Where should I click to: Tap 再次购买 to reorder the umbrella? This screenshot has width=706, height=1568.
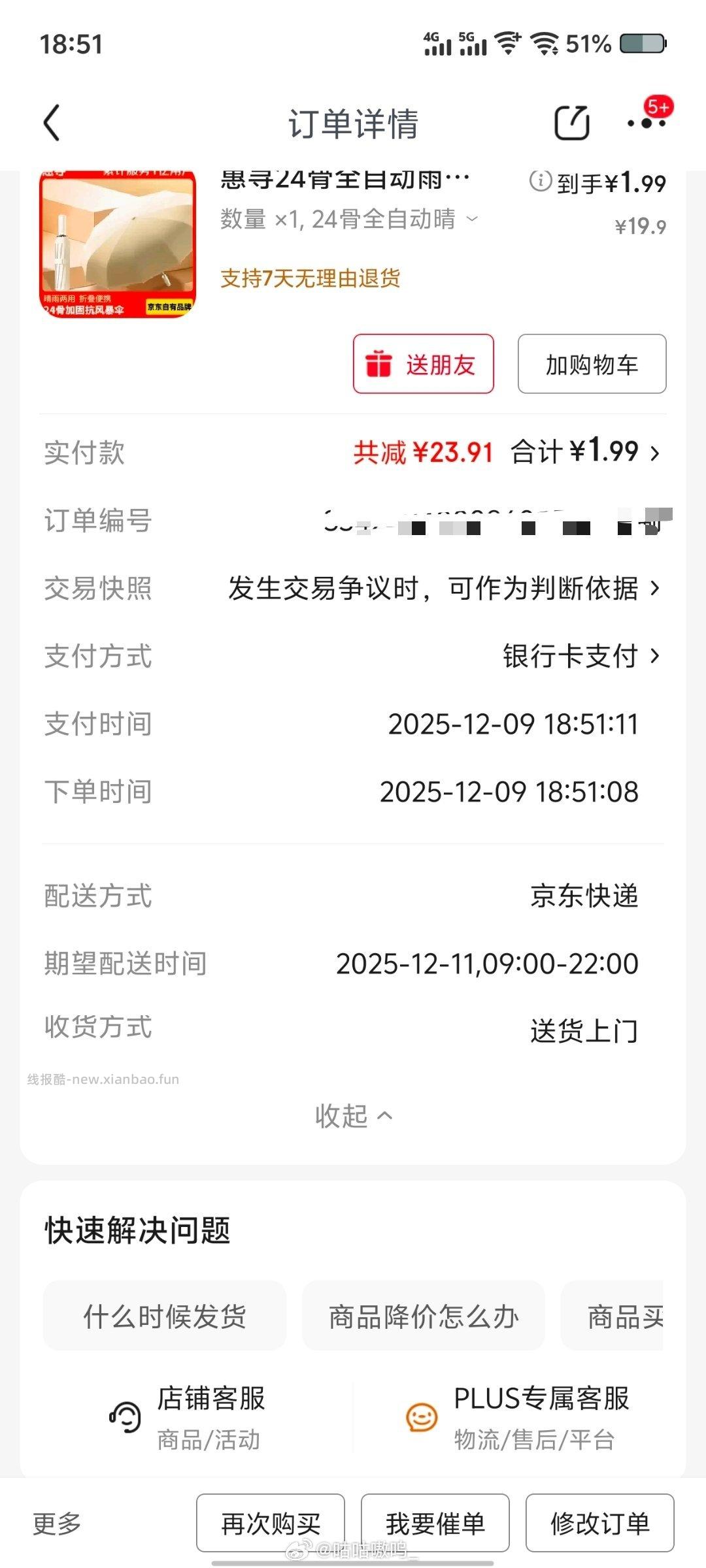[x=270, y=1524]
